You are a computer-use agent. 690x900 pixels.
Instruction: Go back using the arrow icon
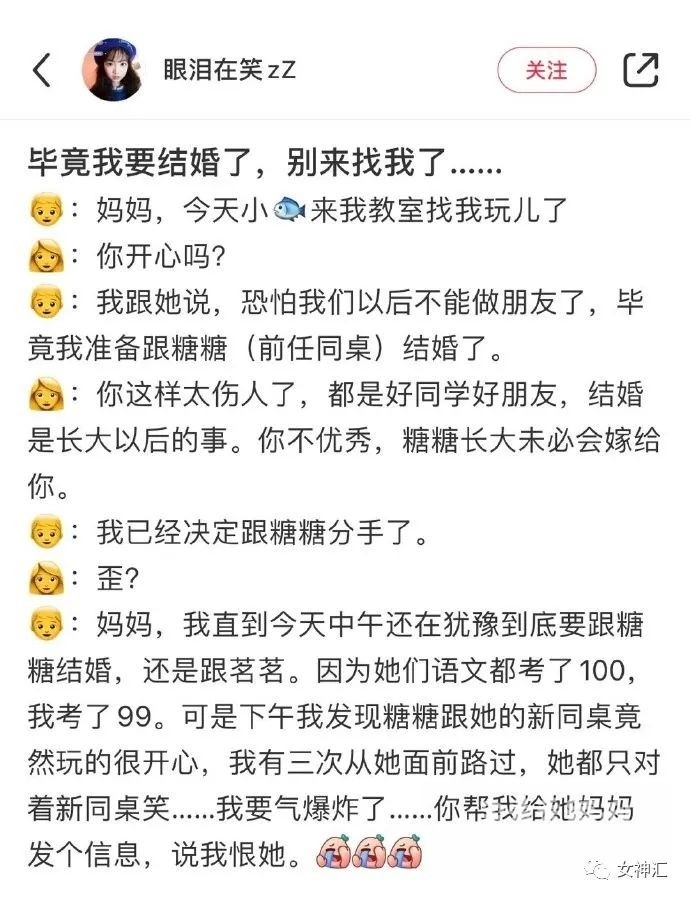pyautogui.click(x=42, y=70)
